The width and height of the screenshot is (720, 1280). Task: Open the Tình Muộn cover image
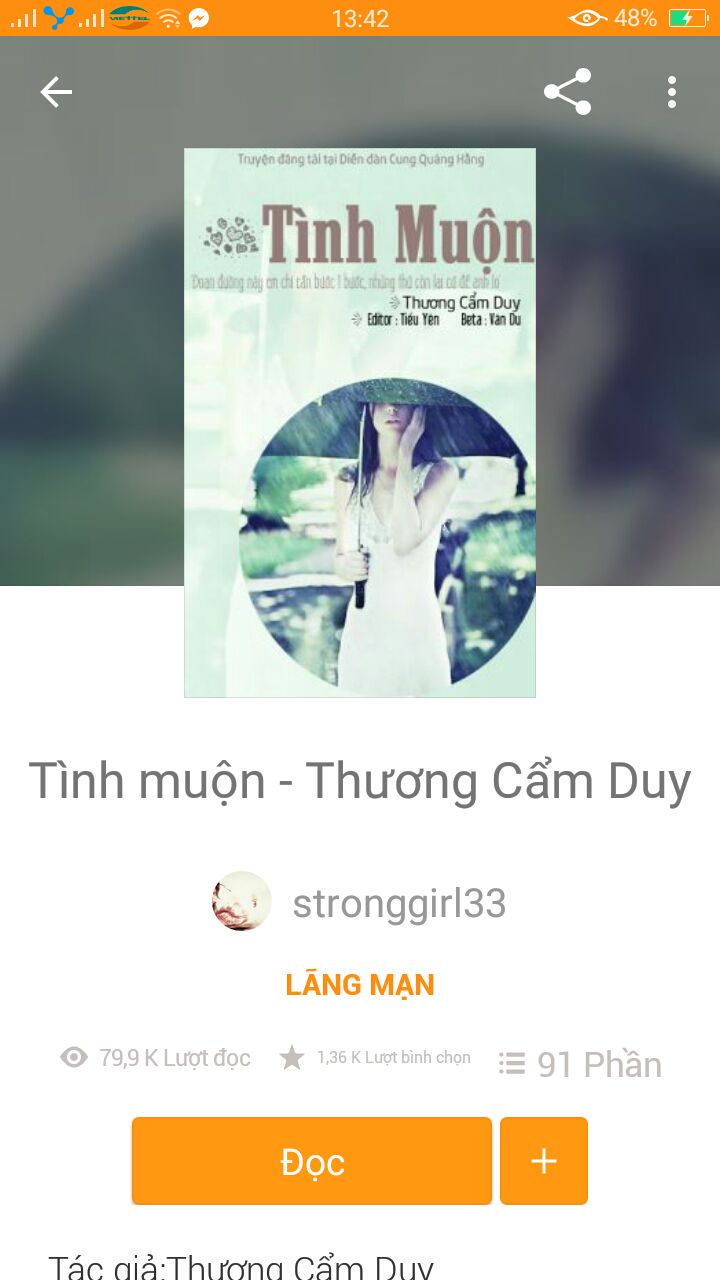click(360, 422)
